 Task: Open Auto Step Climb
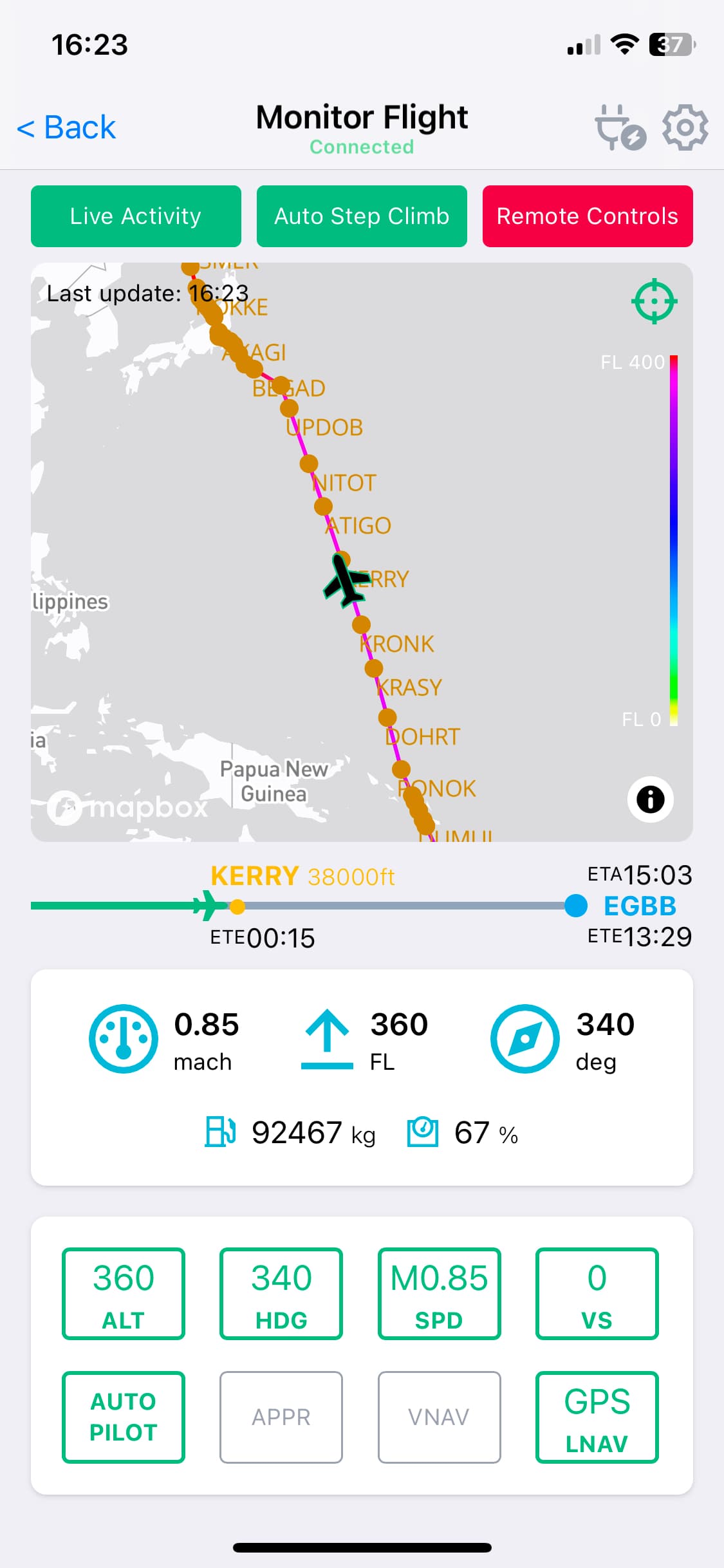[362, 216]
